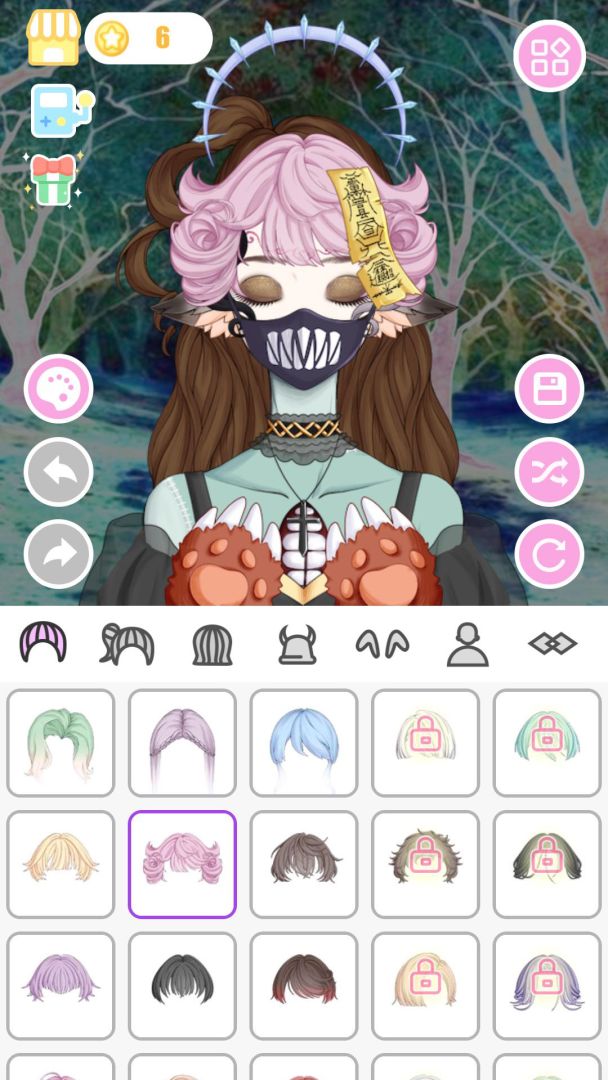Undo the last change
This screenshot has height=1080, width=608.
pos(58,471)
